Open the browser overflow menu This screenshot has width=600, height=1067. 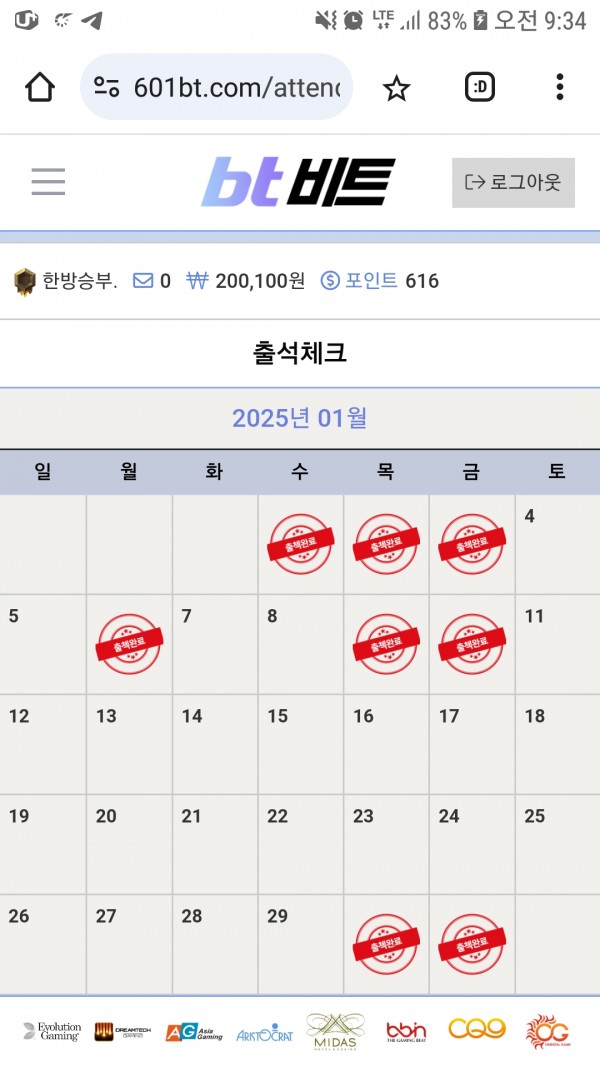click(x=559, y=88)
